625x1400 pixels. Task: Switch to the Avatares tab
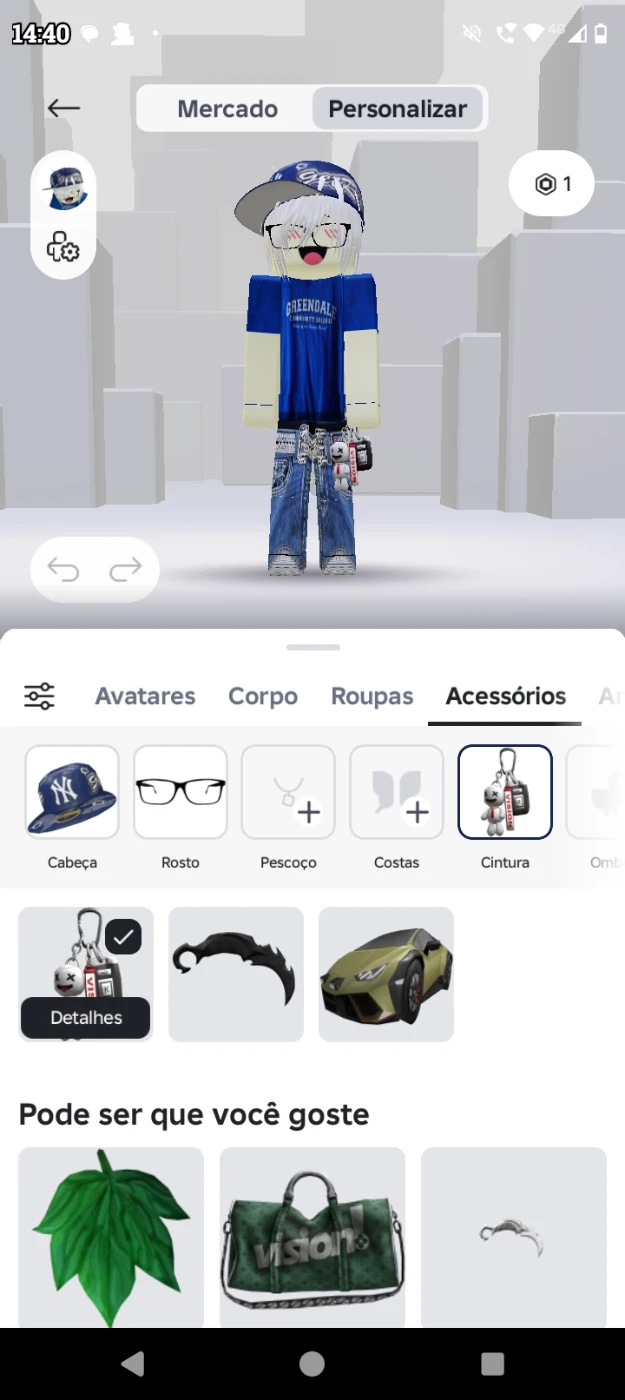coord(145,696)
